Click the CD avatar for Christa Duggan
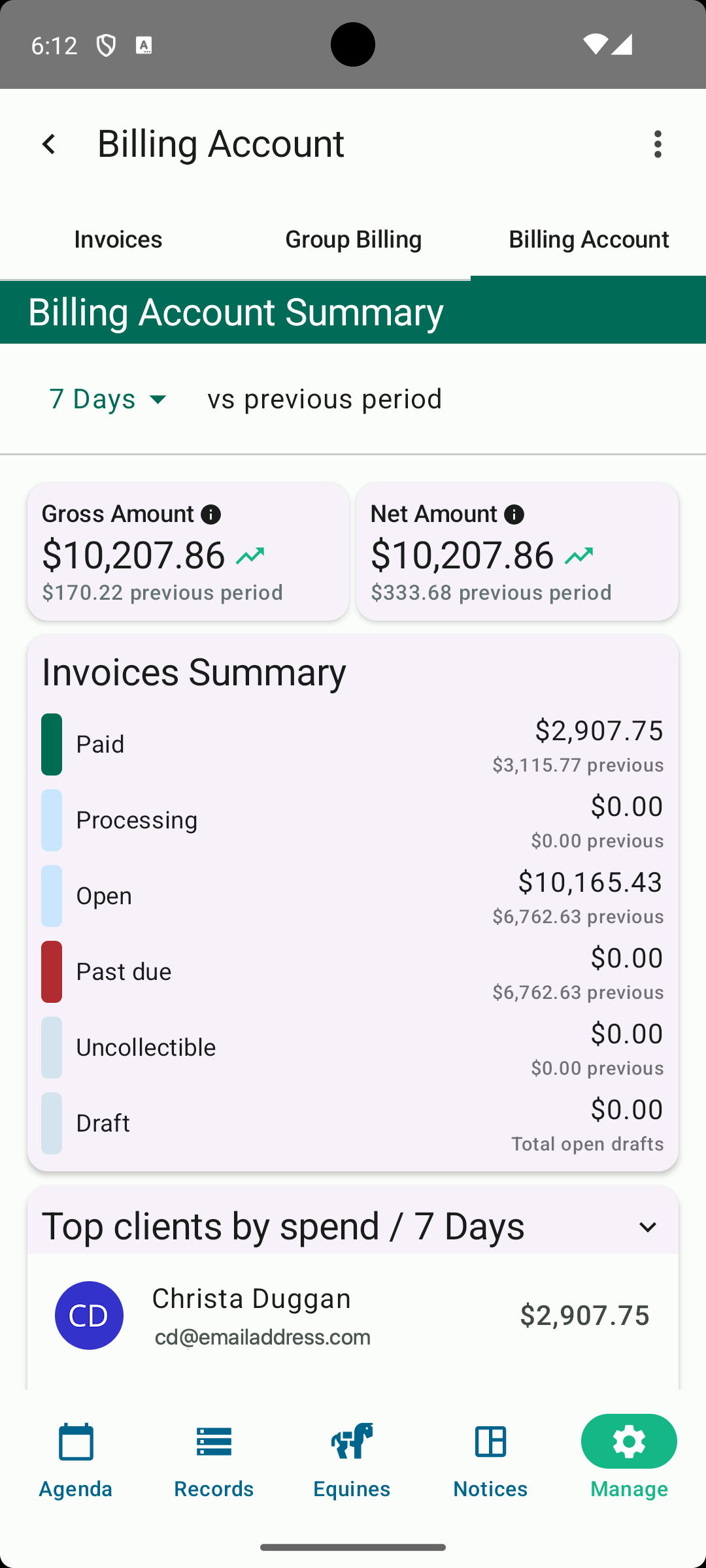 [x=89, y=1316]
